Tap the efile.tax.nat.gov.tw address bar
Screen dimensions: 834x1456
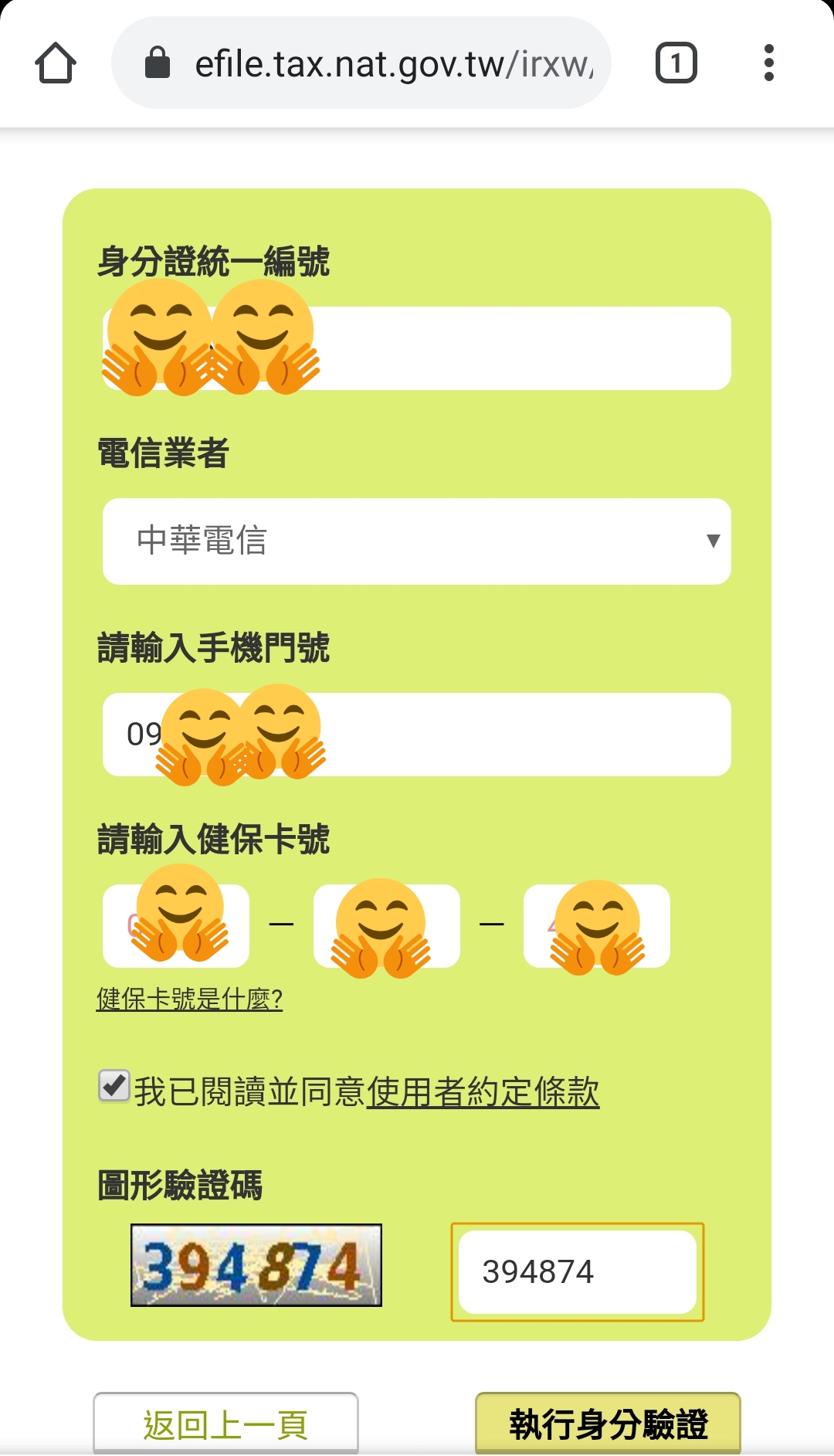pyautogui.click(x=361, y=63)
